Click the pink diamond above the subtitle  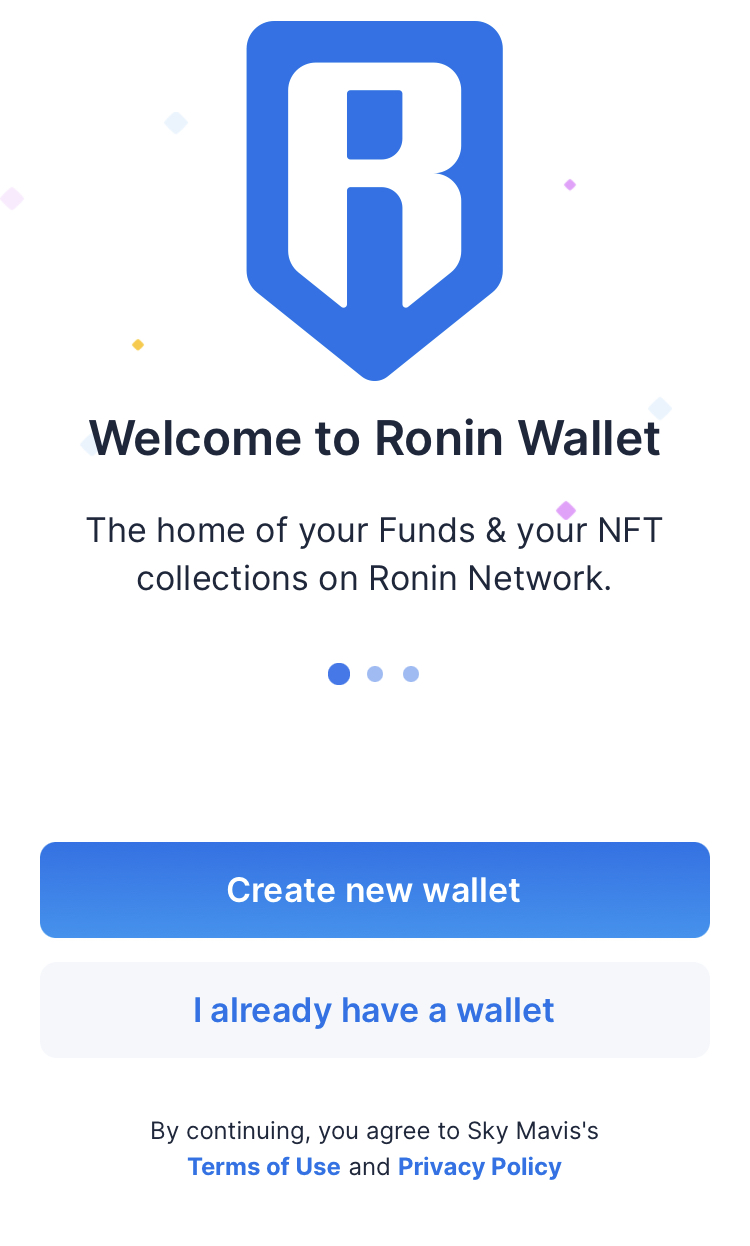tap(566, 510)
